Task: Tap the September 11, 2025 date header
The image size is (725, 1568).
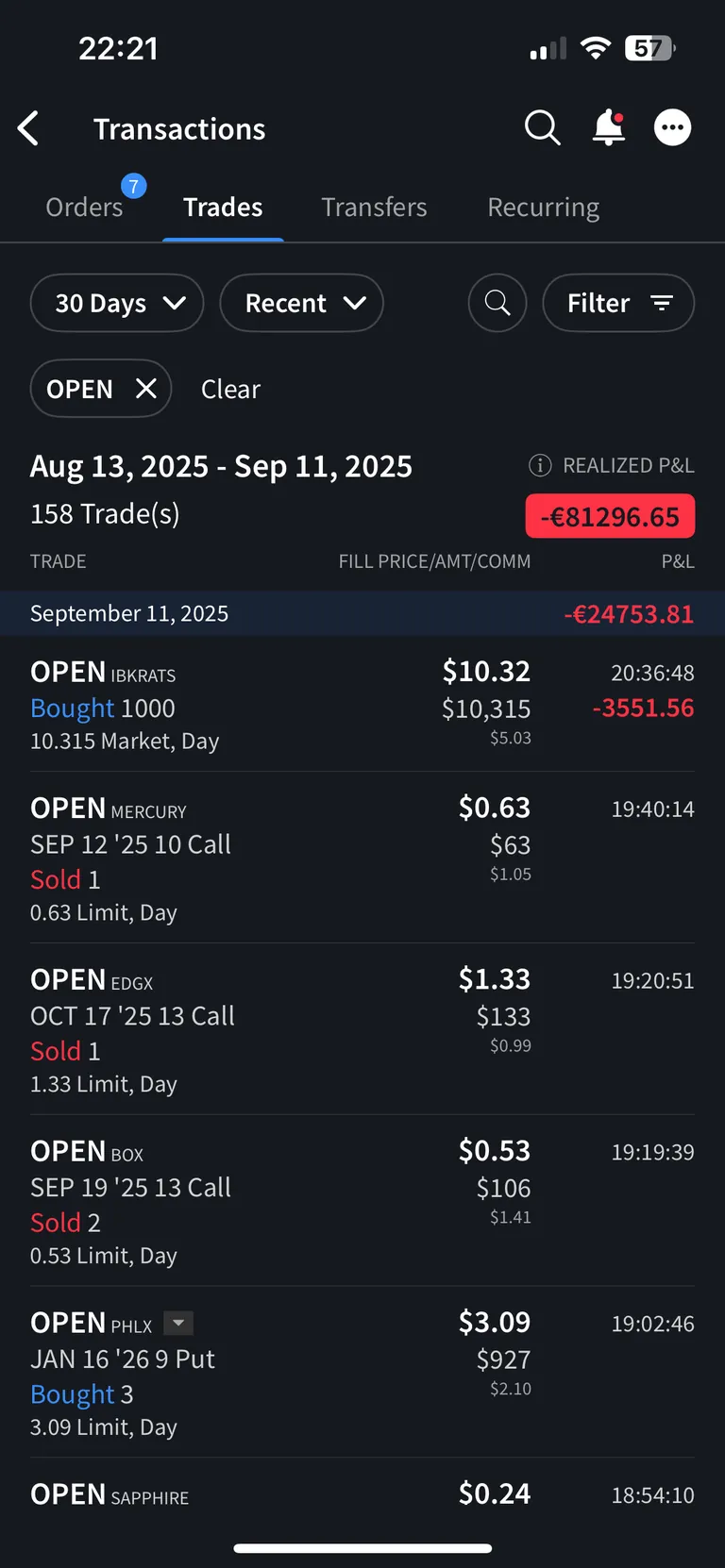Action: [129, 612]
